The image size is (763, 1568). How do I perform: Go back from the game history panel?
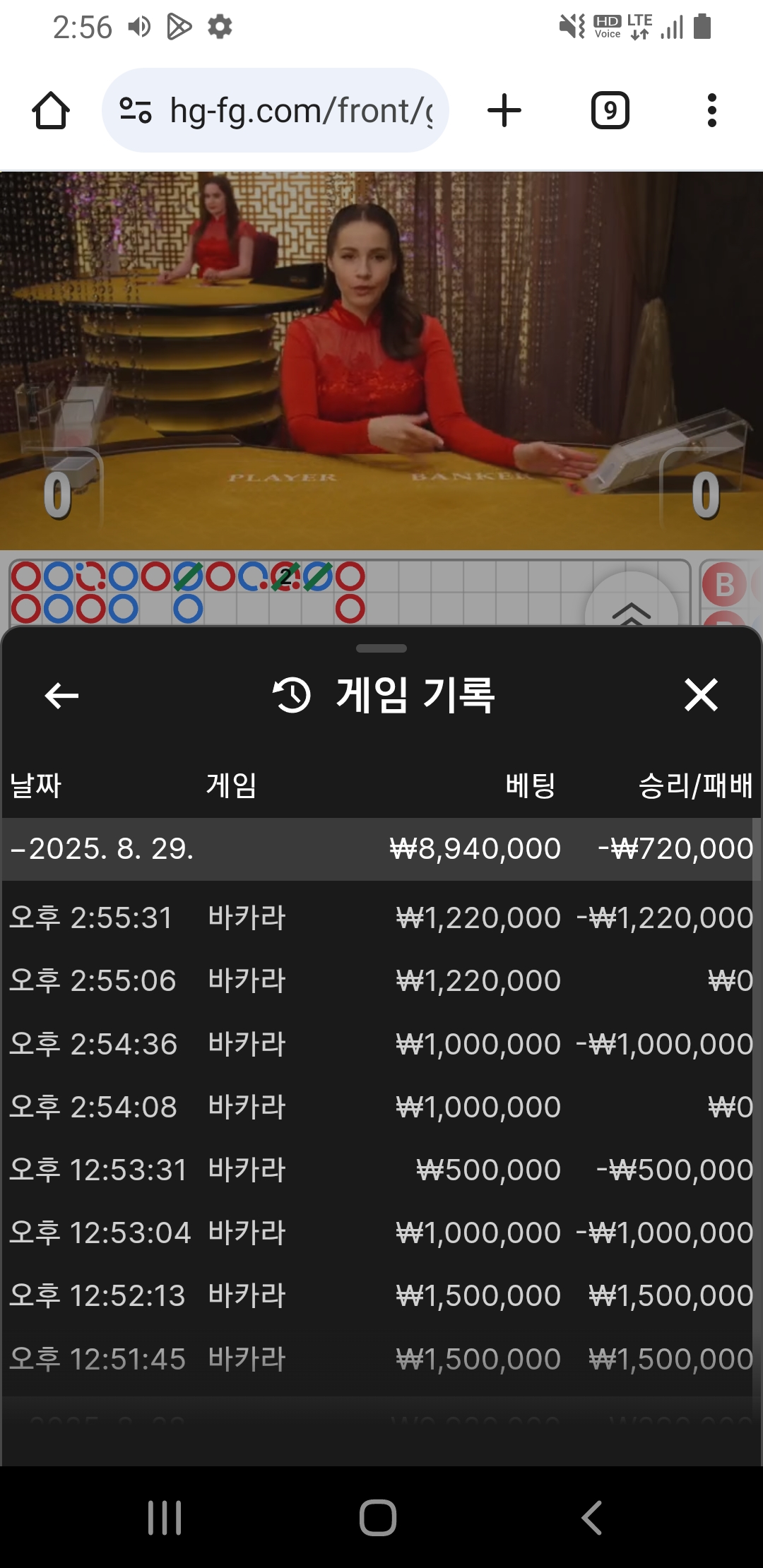[61, 696]
